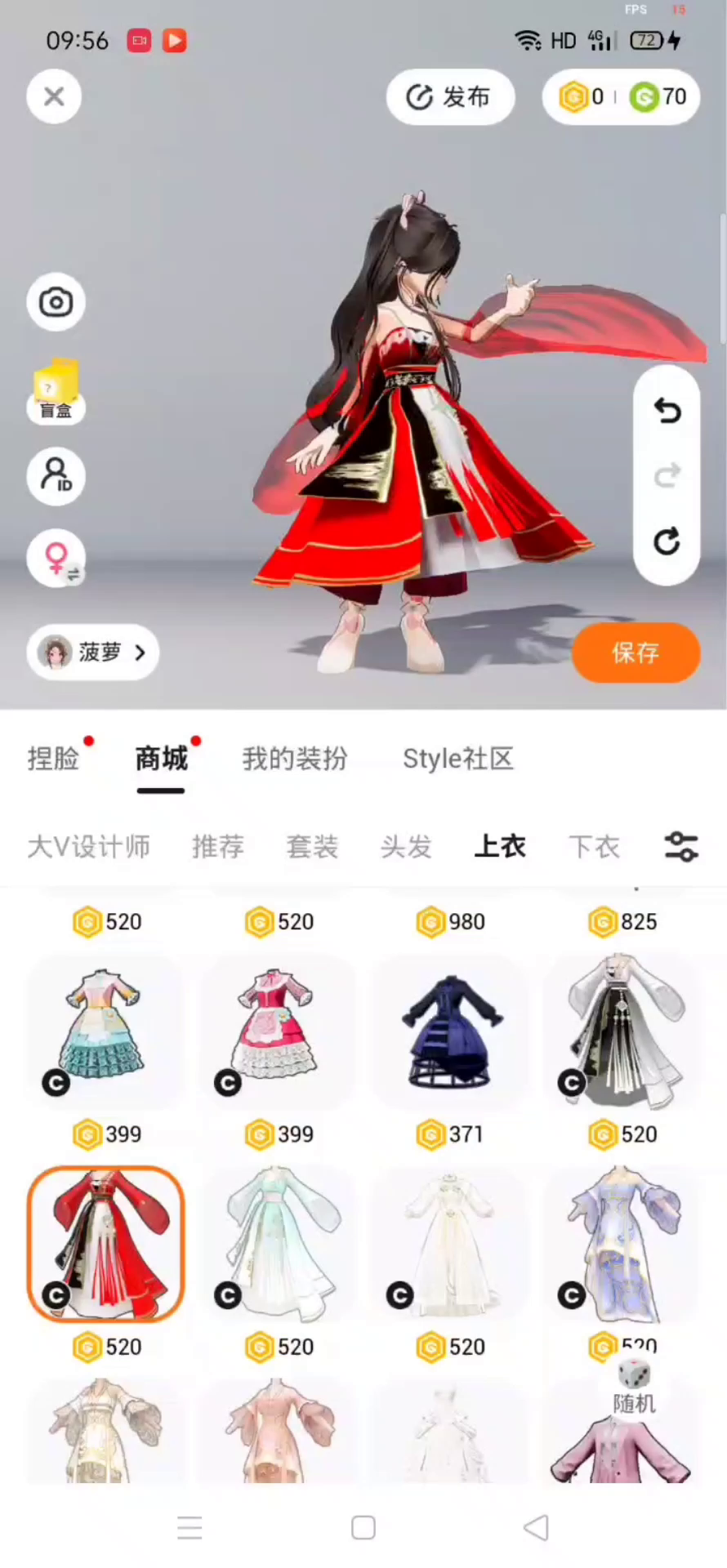Select the 头发 category
Screen dimensions: 727x1568
click(406, 847)
